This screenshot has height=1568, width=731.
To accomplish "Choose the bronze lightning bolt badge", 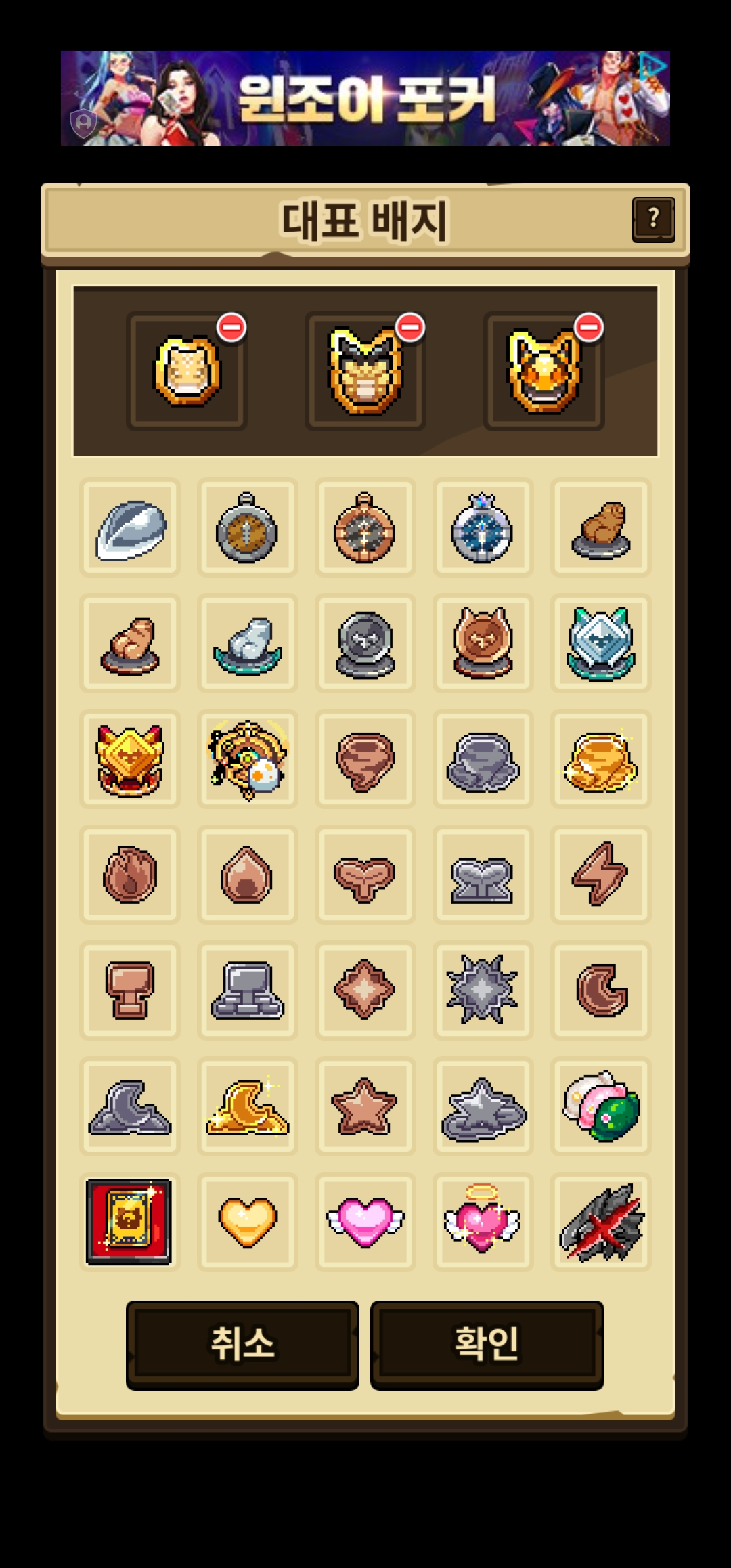I will 600,875.
